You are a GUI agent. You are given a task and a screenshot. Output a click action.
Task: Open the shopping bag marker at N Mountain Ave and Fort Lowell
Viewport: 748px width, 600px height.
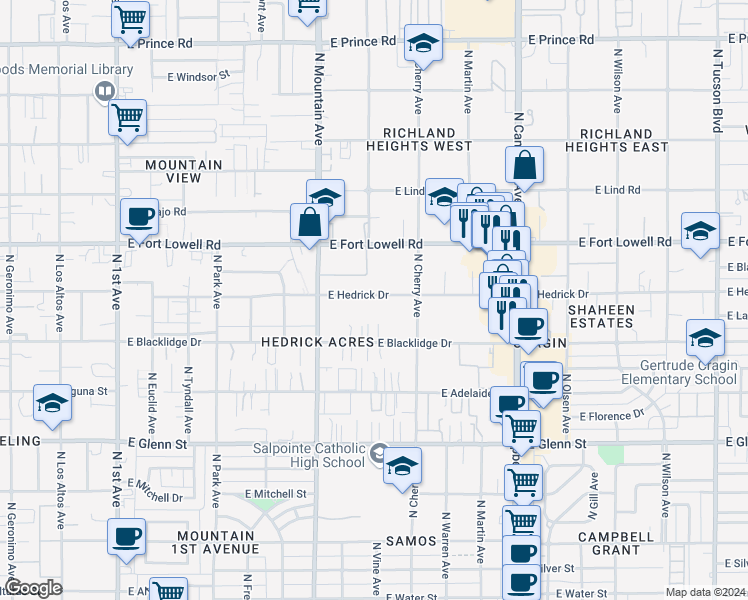310,223
